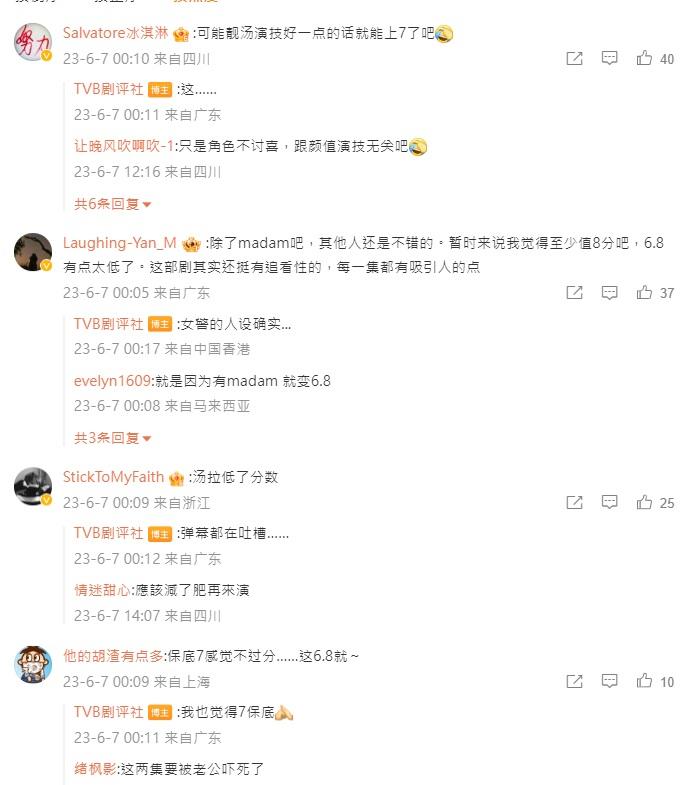
Task: Like Salvatore冰淇淋's comment
Action: click(645, 59)
